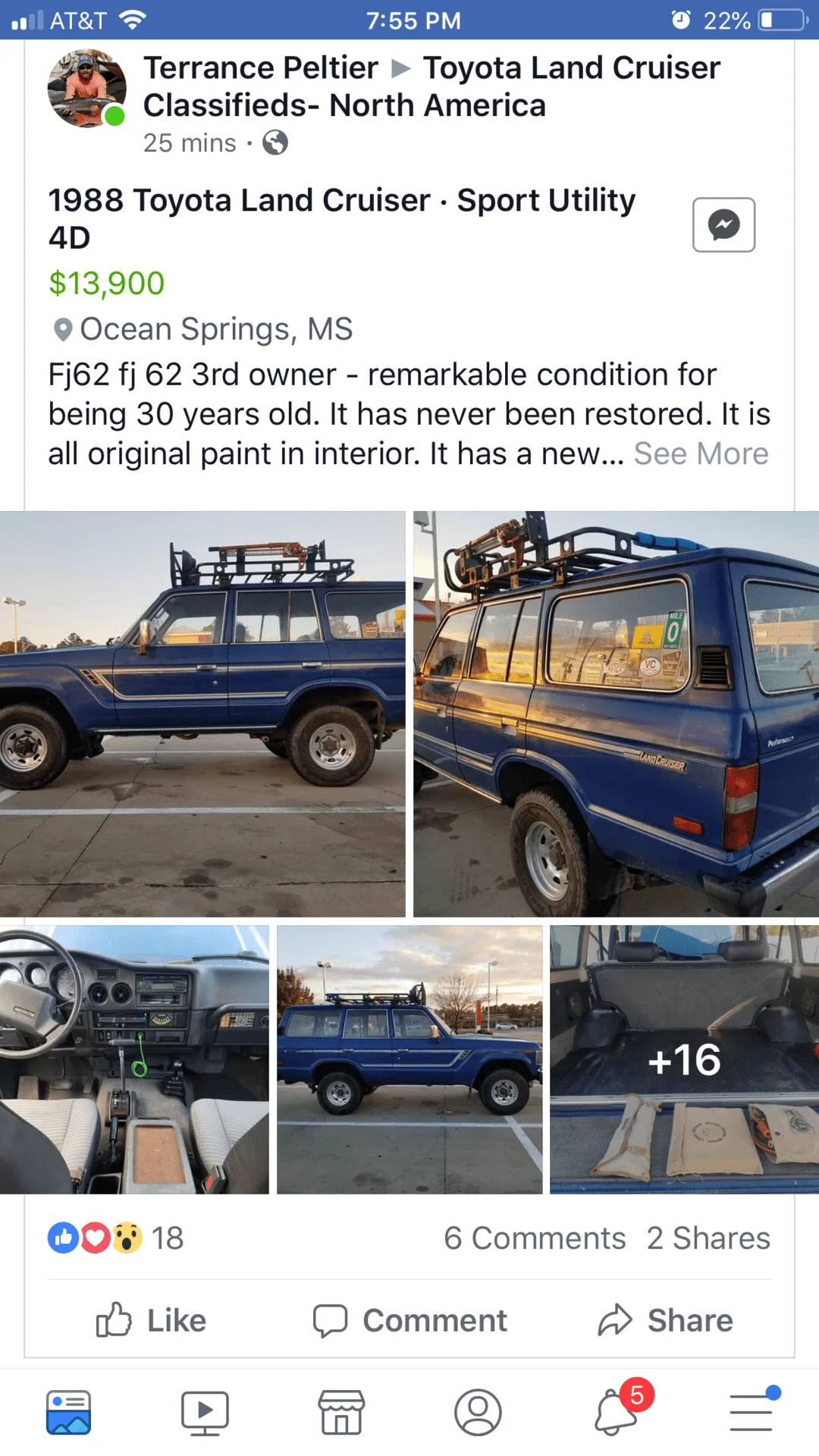The image size is (819, 1456).
Task: Like this Land Cruiser post
Action: click(x=151, y=1320)
